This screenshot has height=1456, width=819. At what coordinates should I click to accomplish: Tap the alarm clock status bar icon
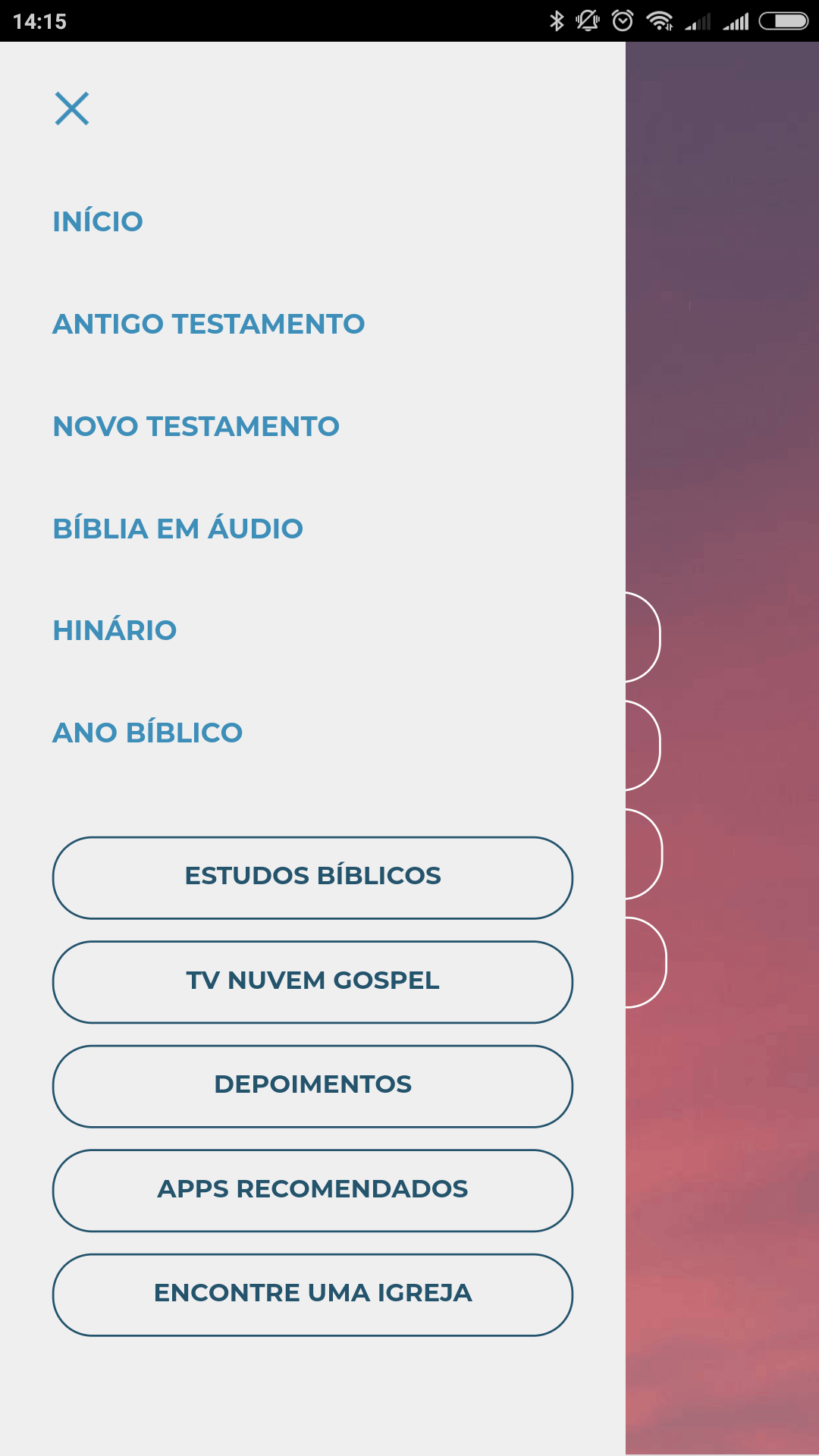[622, 21]
